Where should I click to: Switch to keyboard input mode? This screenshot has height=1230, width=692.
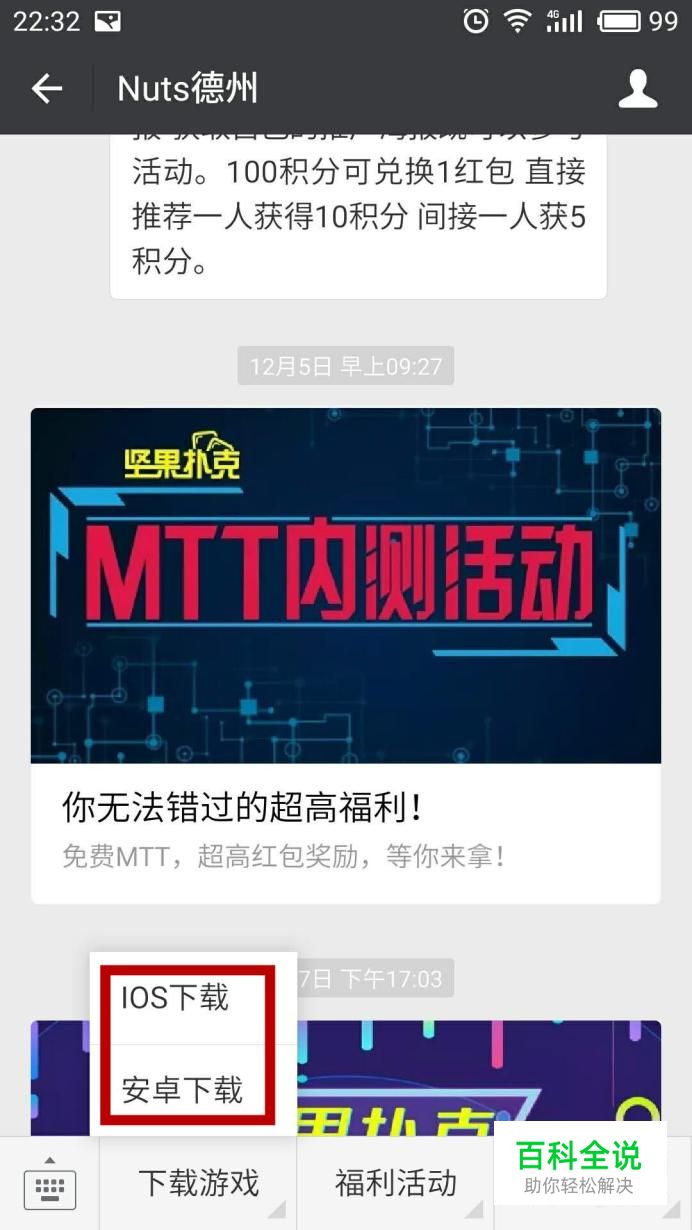49,1186
